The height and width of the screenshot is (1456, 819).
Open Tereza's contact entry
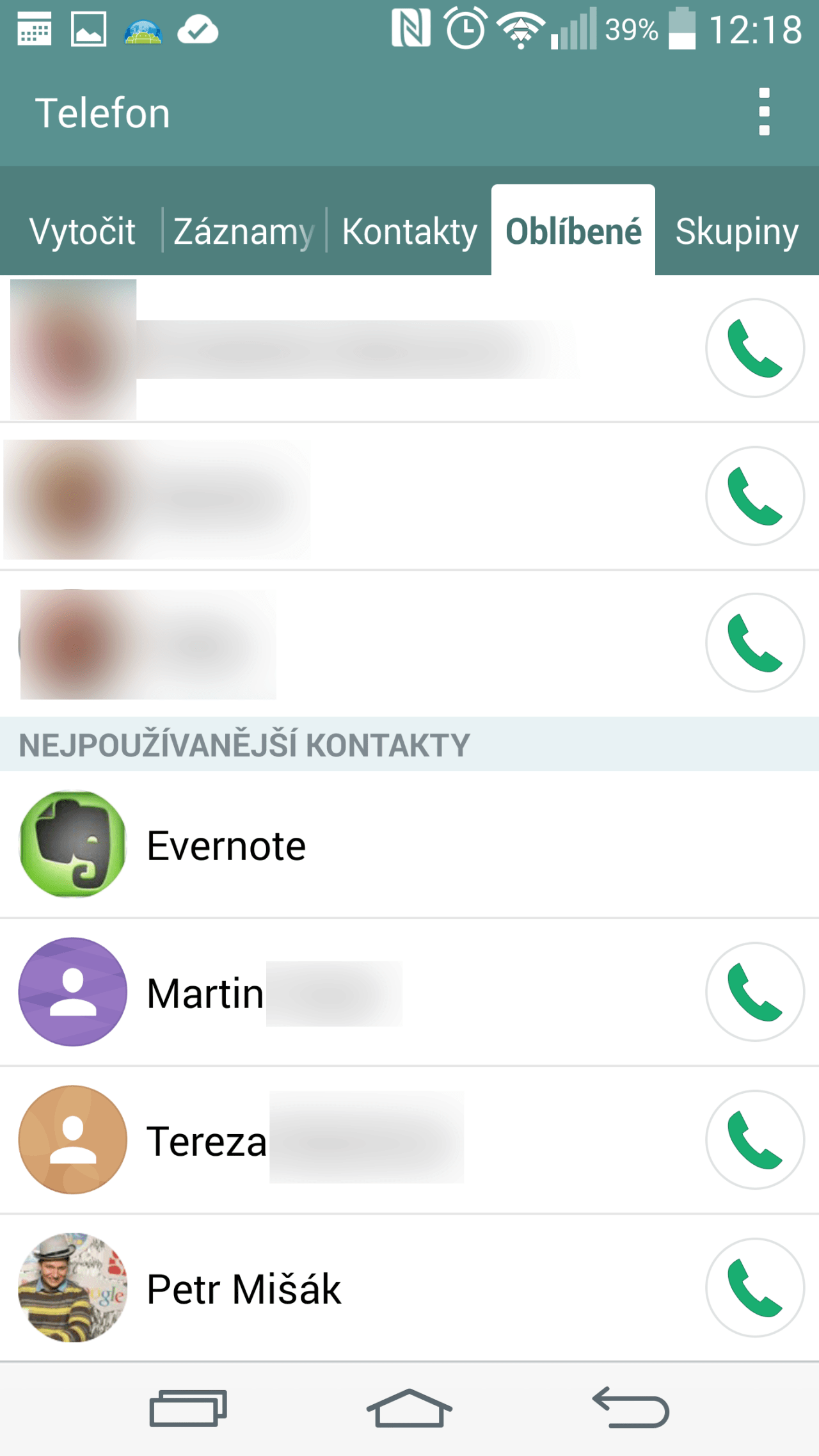click(206, 1140)
